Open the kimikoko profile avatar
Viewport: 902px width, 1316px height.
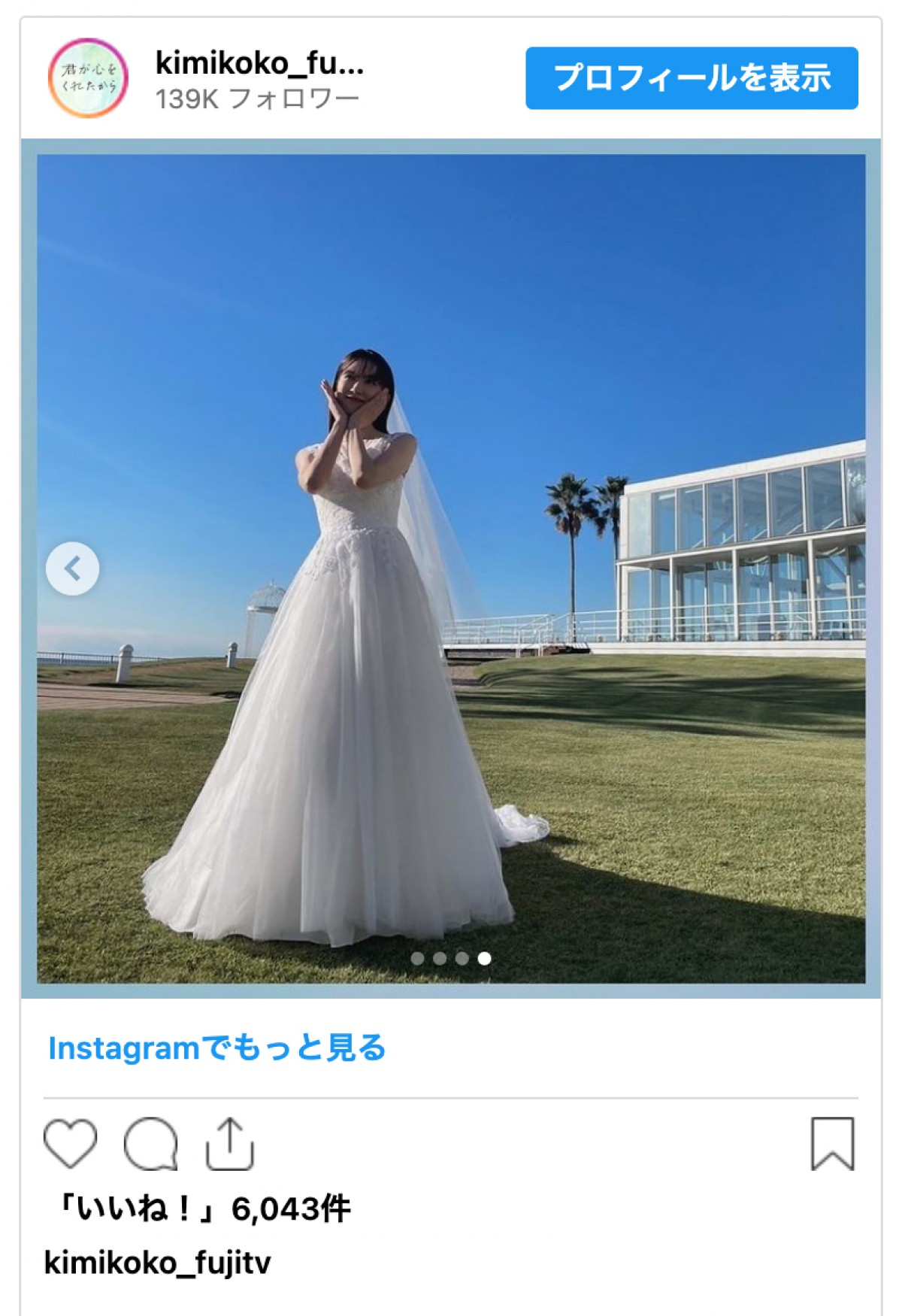coord(88,78)
